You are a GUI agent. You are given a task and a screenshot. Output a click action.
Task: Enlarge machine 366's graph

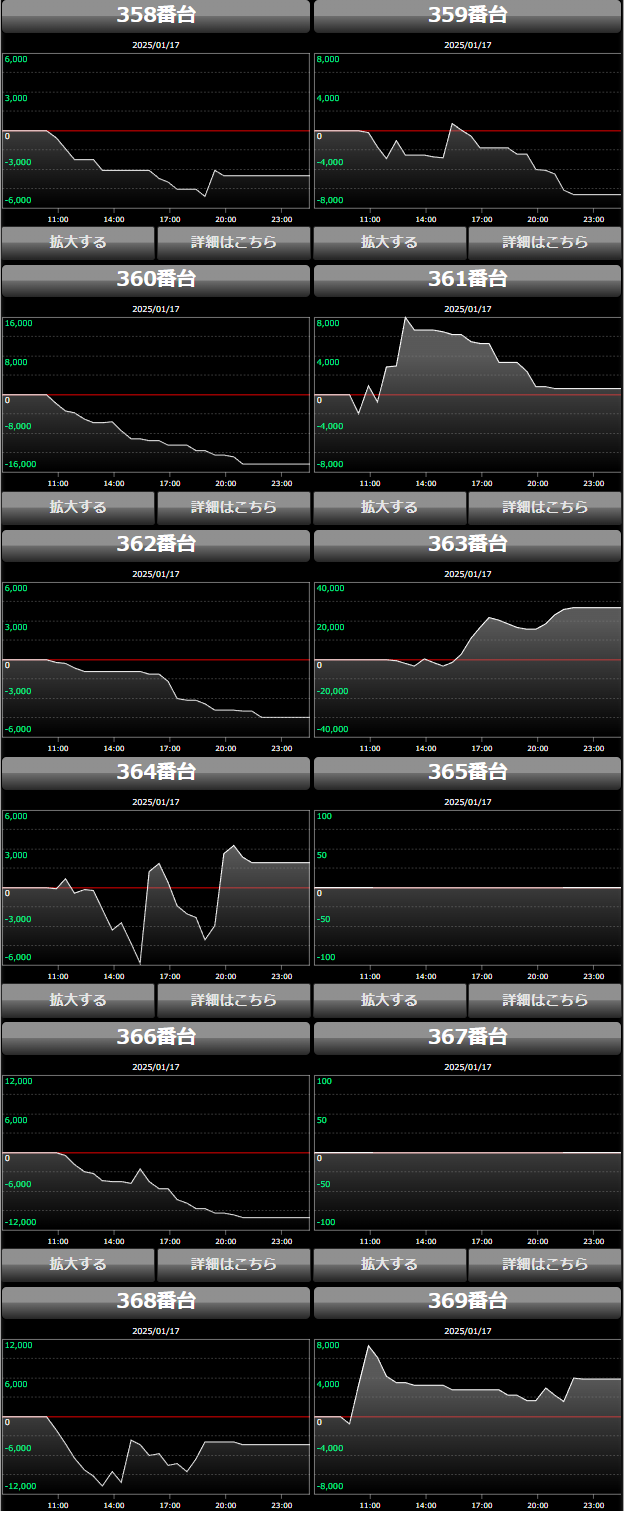(x=78, y=1264)
